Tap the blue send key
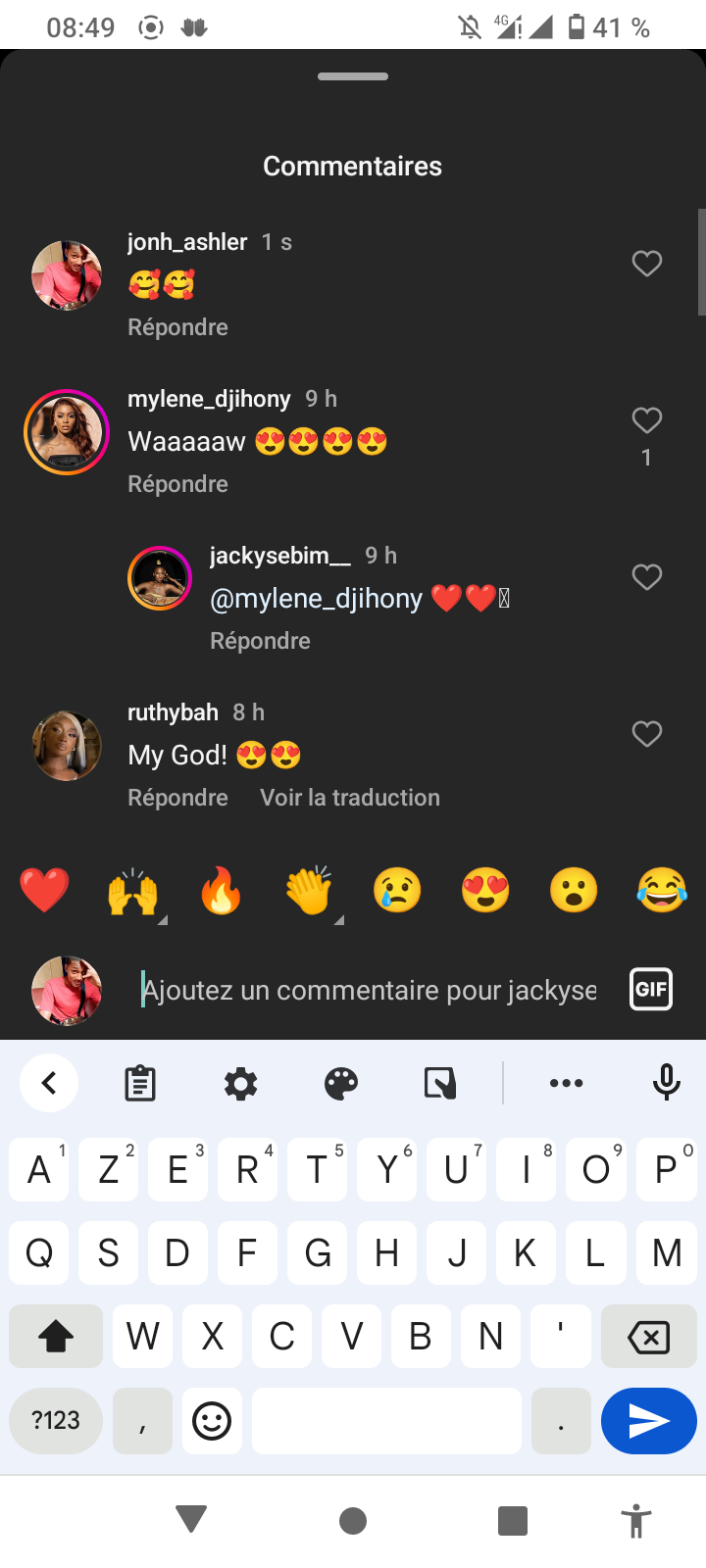This screenshot has height=1568, width=706. pos(649,1421)
